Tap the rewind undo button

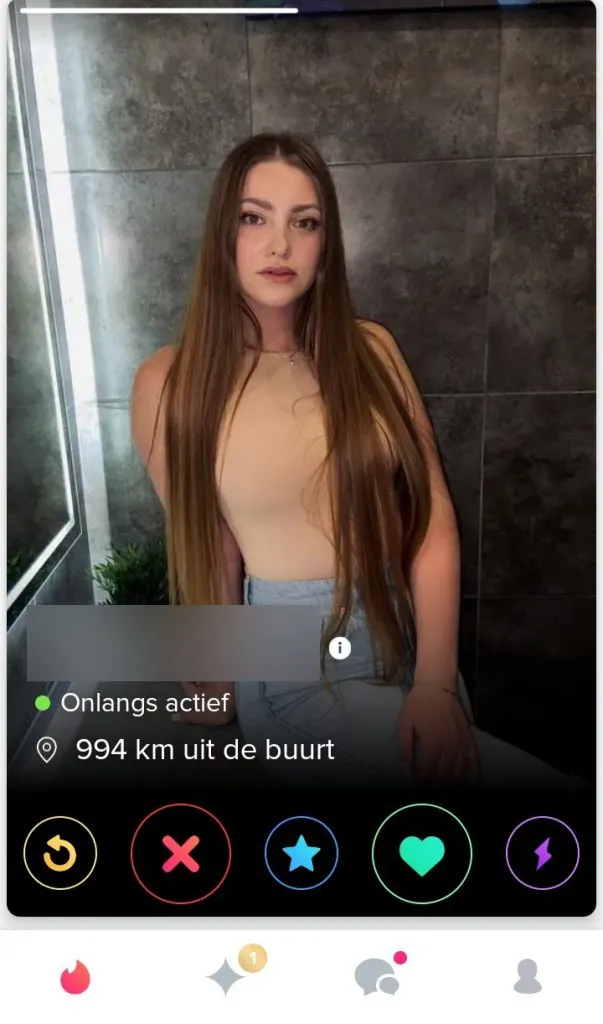tap(60, 853)
